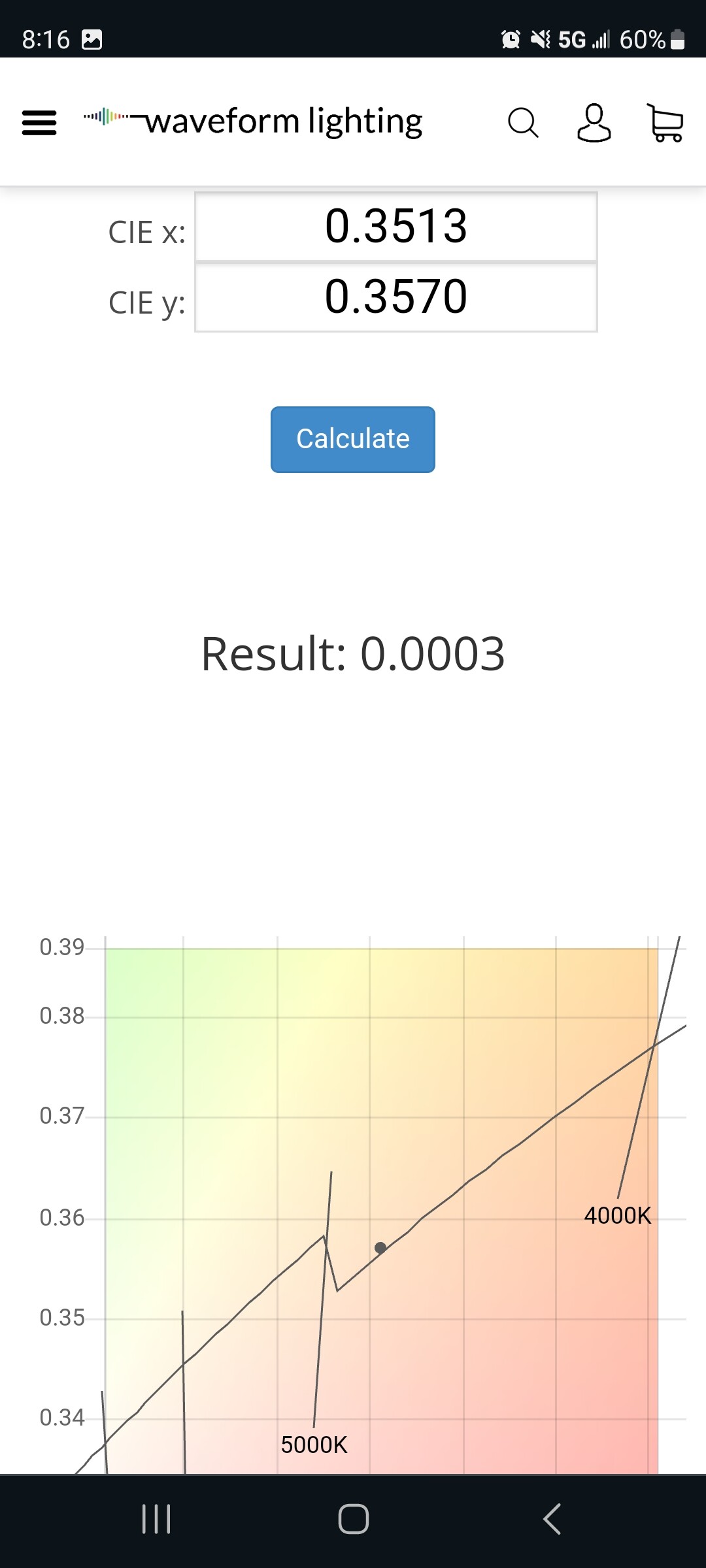The width and height of the screenshot is (706, 1568).
Task: Go to Waveform Lighting homepage logo
Action: [x=253, y=122]
